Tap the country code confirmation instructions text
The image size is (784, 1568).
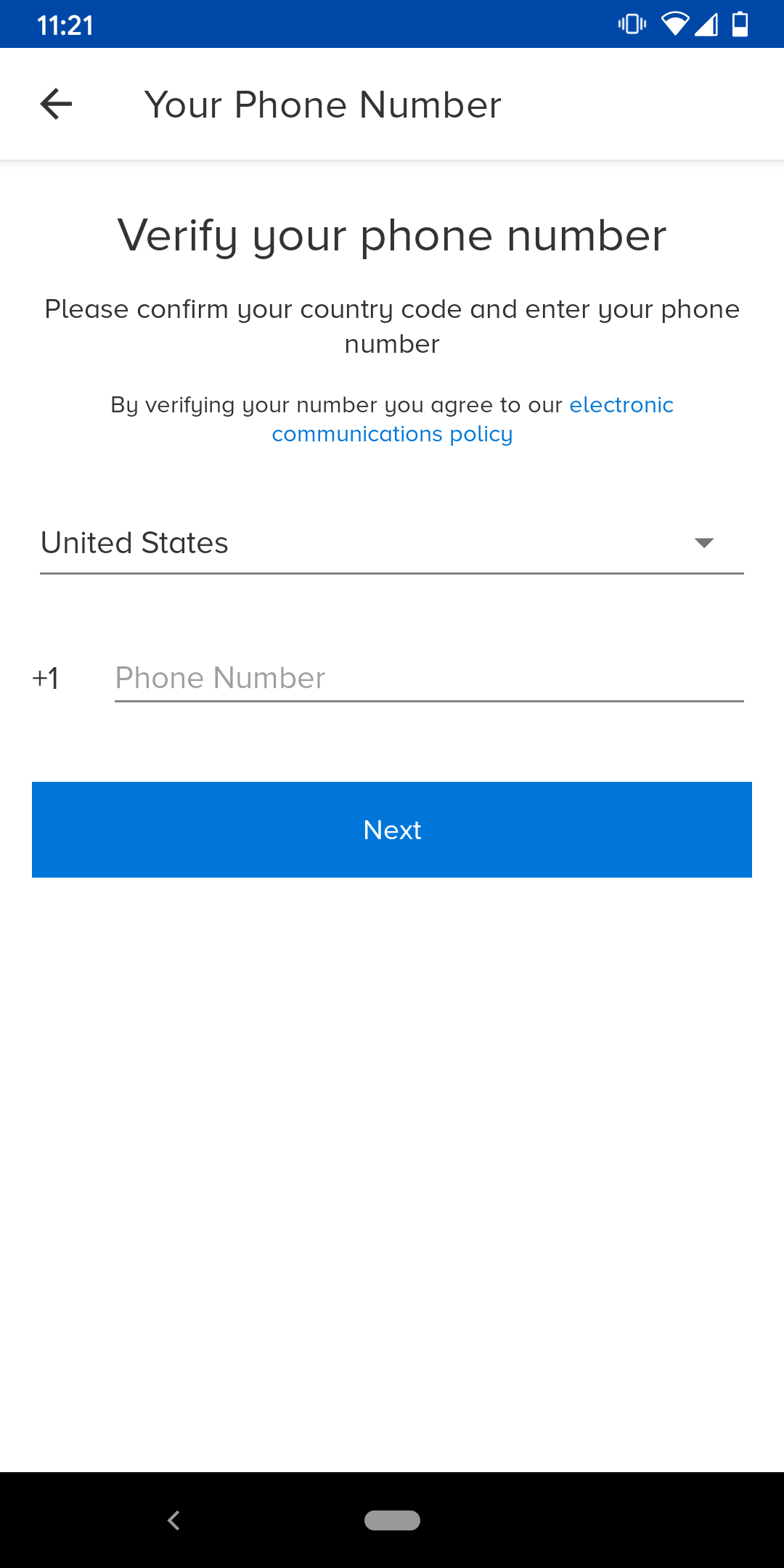click(x=392, y=326)
